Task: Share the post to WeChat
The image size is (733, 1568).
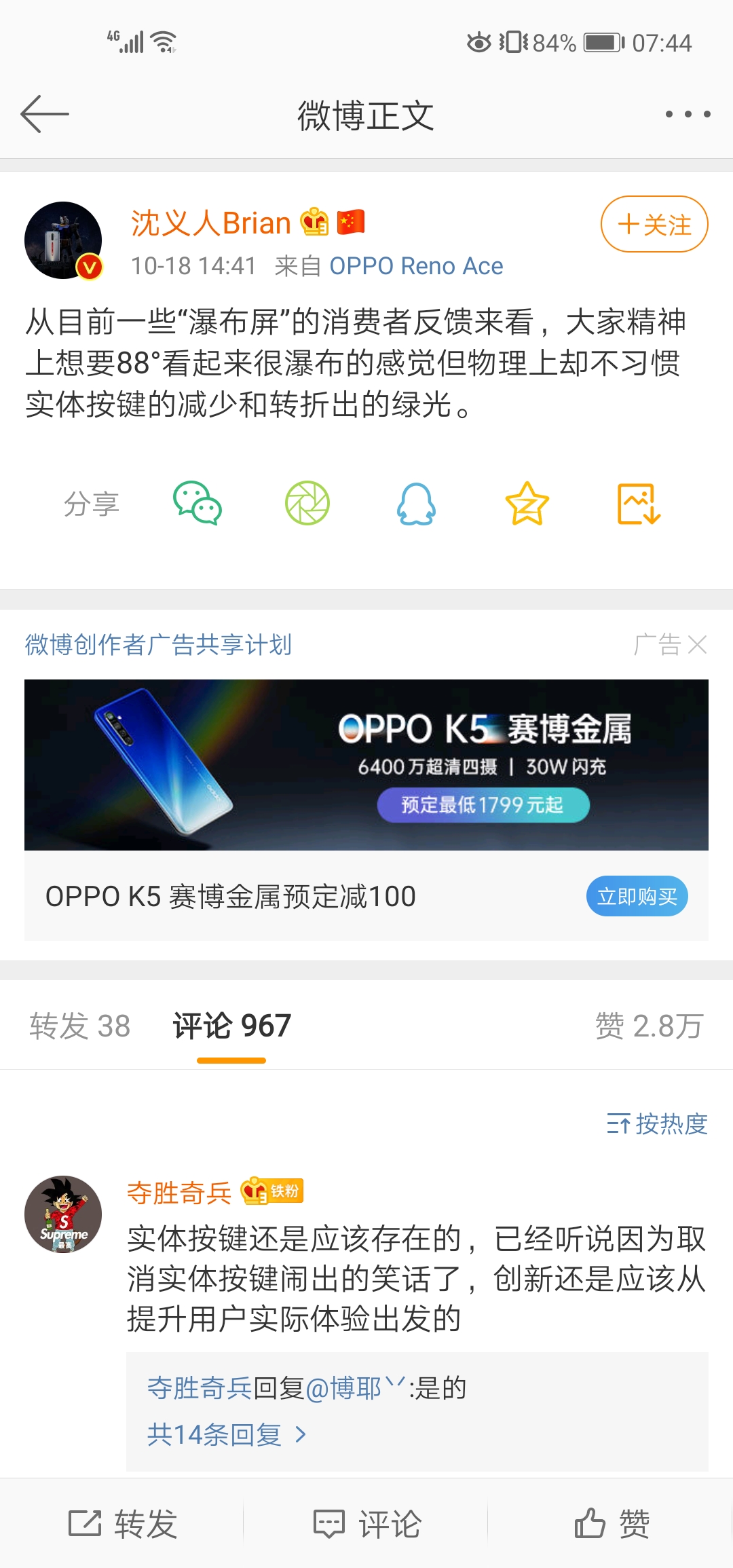Action: 198,503
